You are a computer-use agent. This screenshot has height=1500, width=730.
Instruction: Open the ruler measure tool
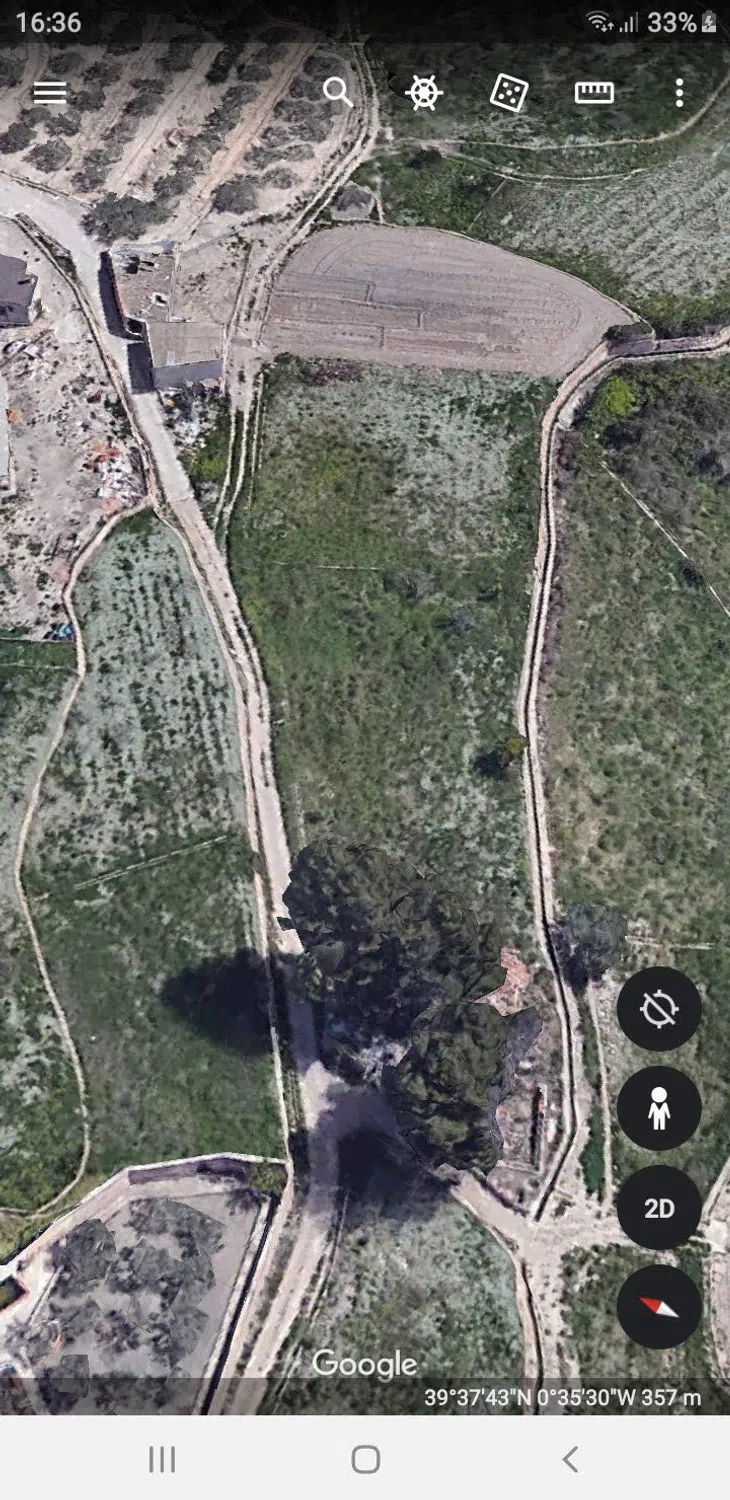coord(594,93)
